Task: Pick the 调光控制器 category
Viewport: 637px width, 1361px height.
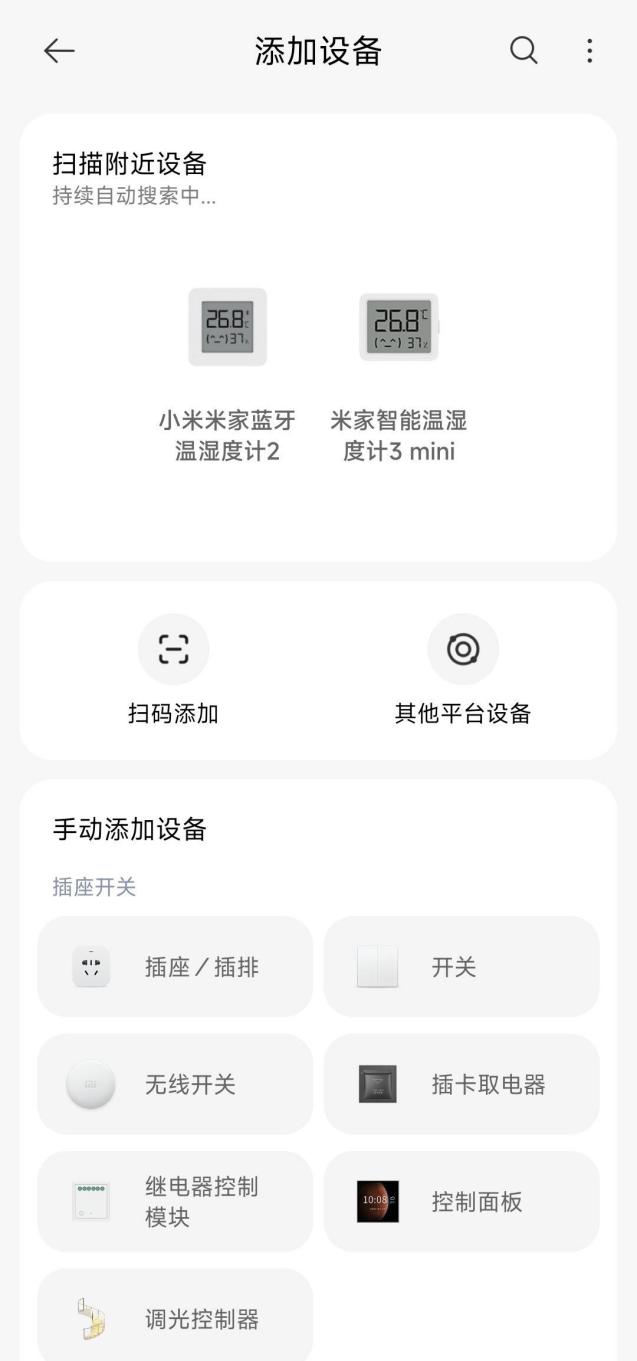Action: (175, 1318)
